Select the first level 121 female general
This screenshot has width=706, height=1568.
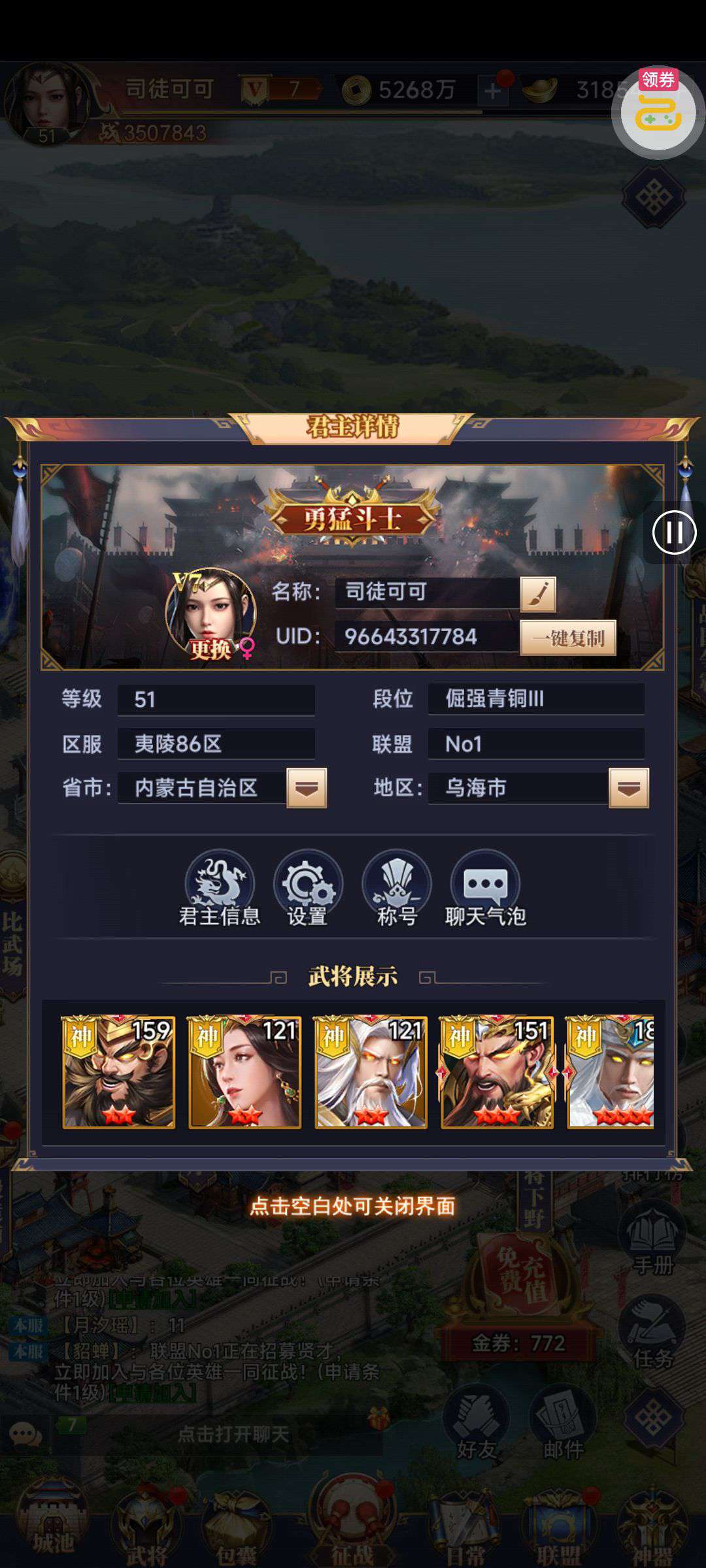click(x=244, y=1072)
